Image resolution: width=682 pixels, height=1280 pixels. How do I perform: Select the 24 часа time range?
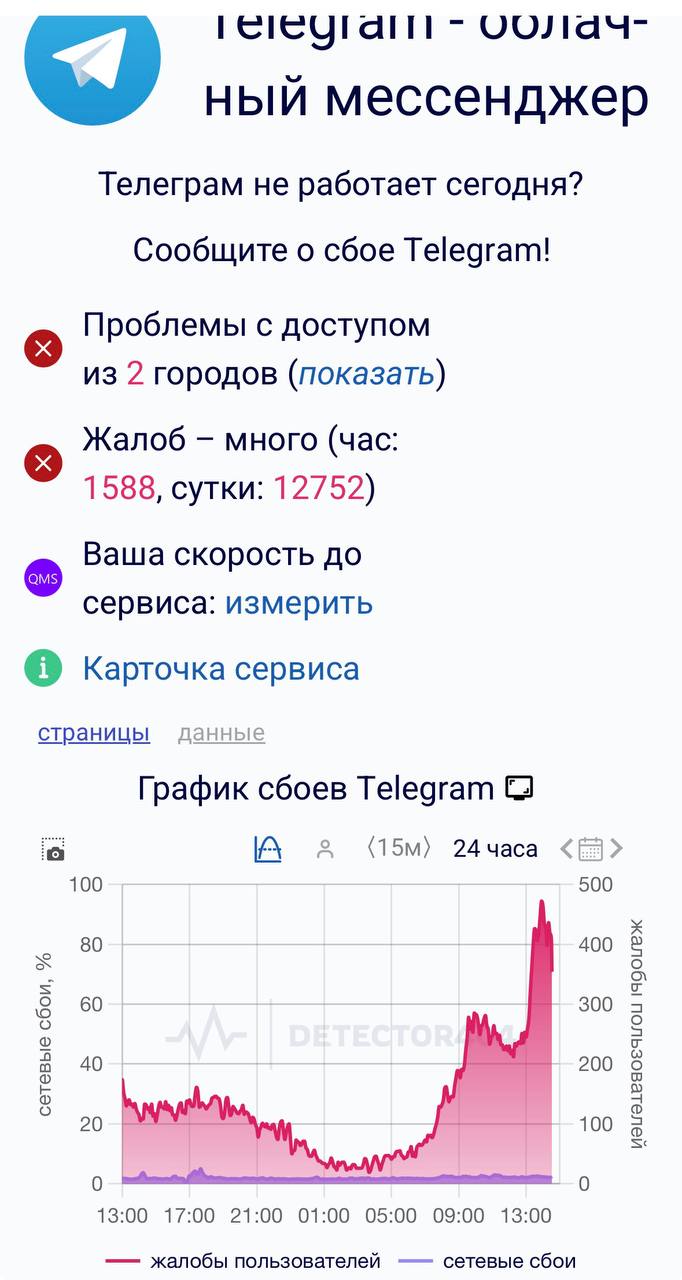pyautogui.click(x=495, y=849)
